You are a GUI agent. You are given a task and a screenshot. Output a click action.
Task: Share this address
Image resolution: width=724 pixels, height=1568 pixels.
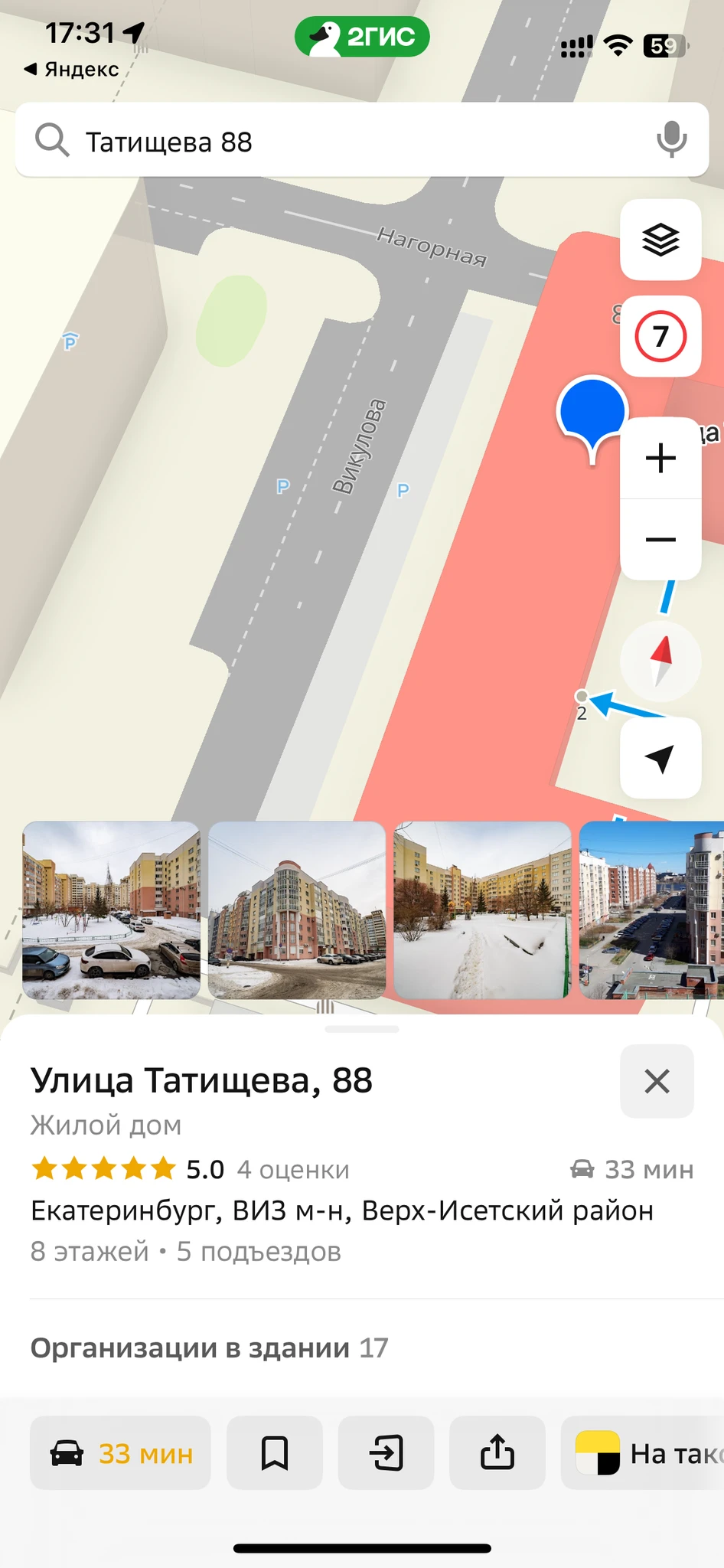click(x=497, y=1452)
